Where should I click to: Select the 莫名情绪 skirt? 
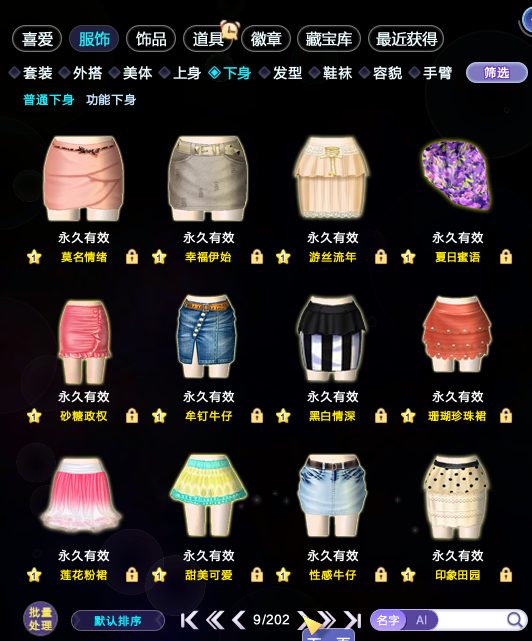coord(83,179)
